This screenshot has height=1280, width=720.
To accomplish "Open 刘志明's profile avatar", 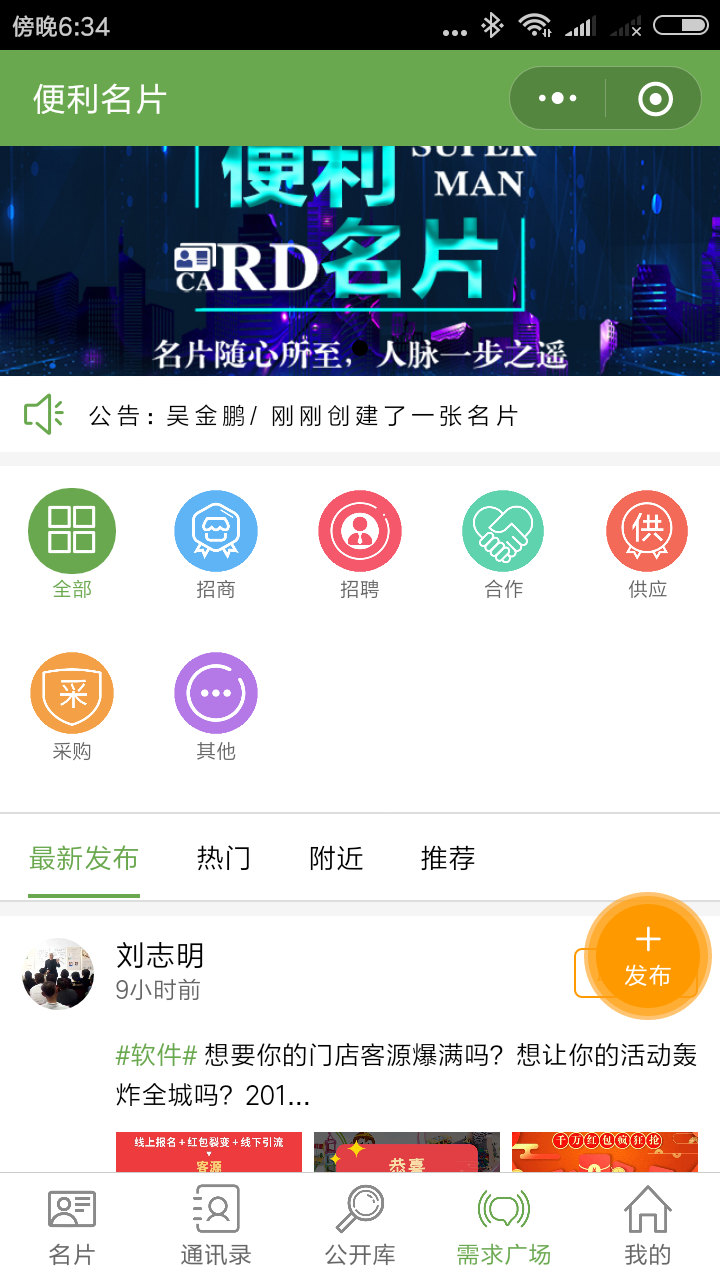I will click(58, 973).
